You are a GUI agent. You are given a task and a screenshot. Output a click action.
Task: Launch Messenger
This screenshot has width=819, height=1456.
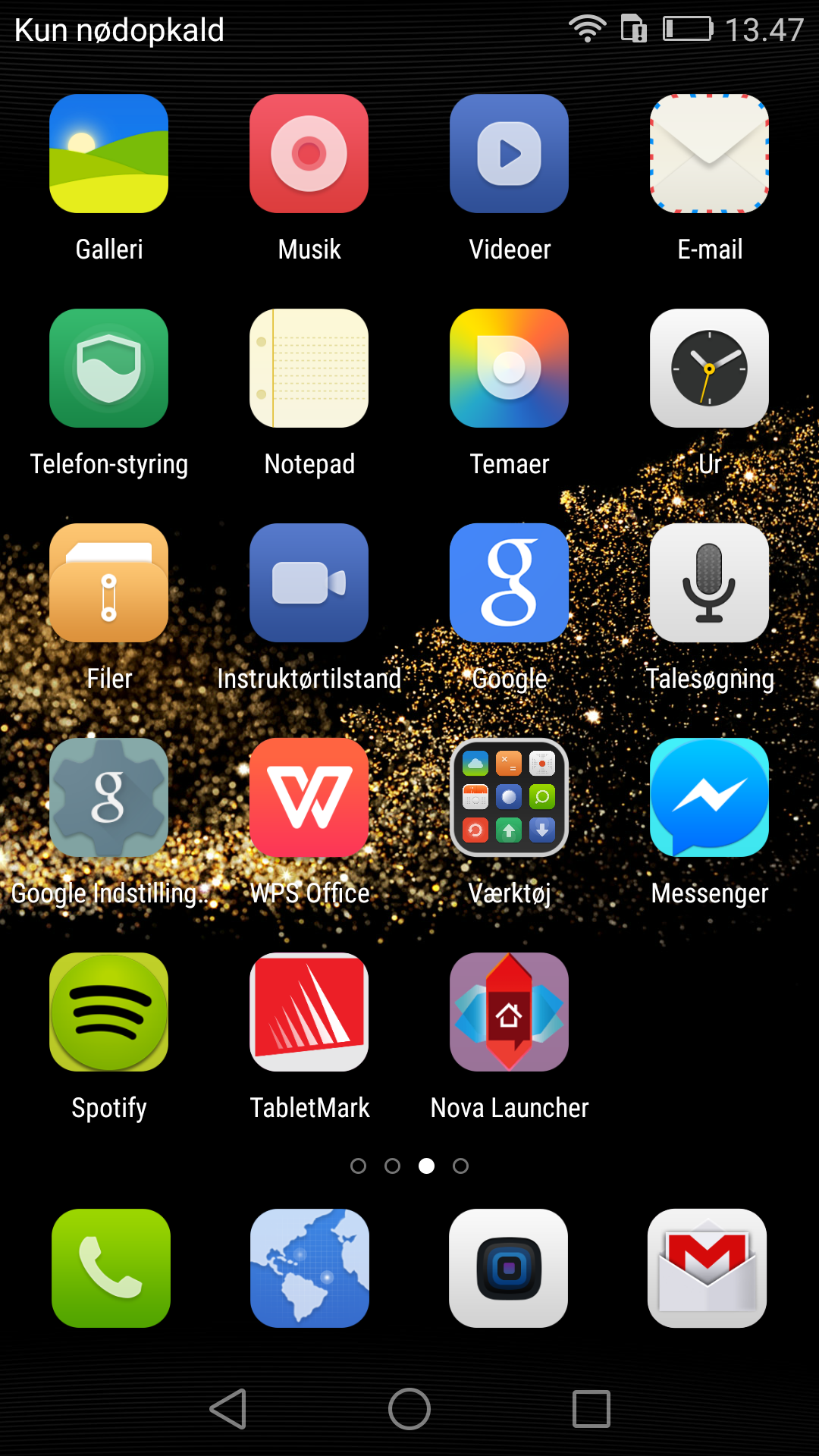pyautogui.click(x=709, y=798)
